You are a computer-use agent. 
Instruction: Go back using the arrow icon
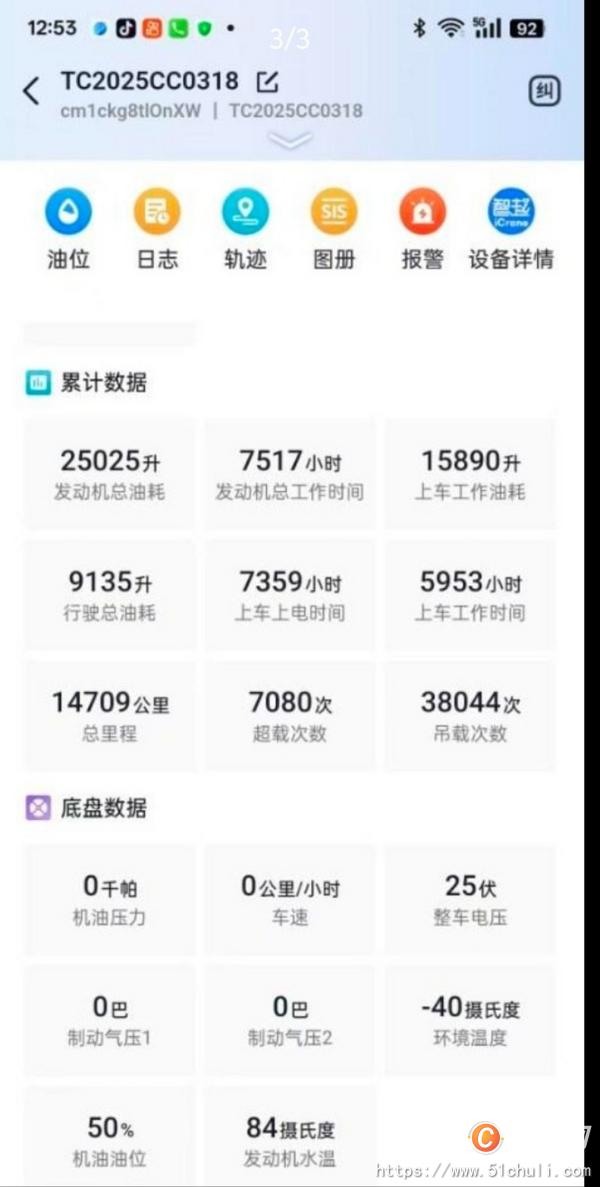30,92
